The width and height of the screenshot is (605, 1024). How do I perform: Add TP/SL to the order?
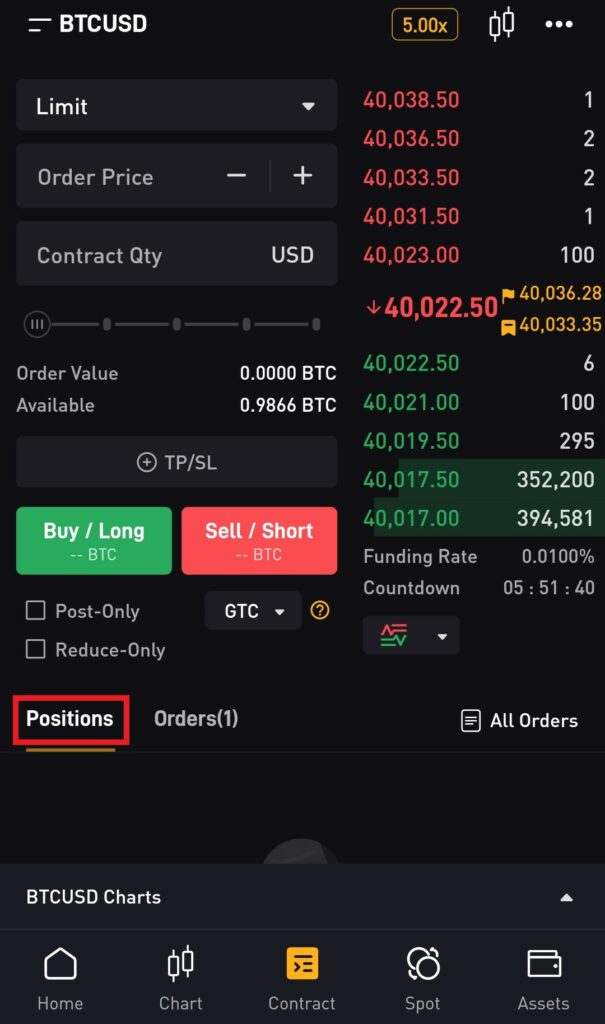pyautogui.click(x=176, y=462)
